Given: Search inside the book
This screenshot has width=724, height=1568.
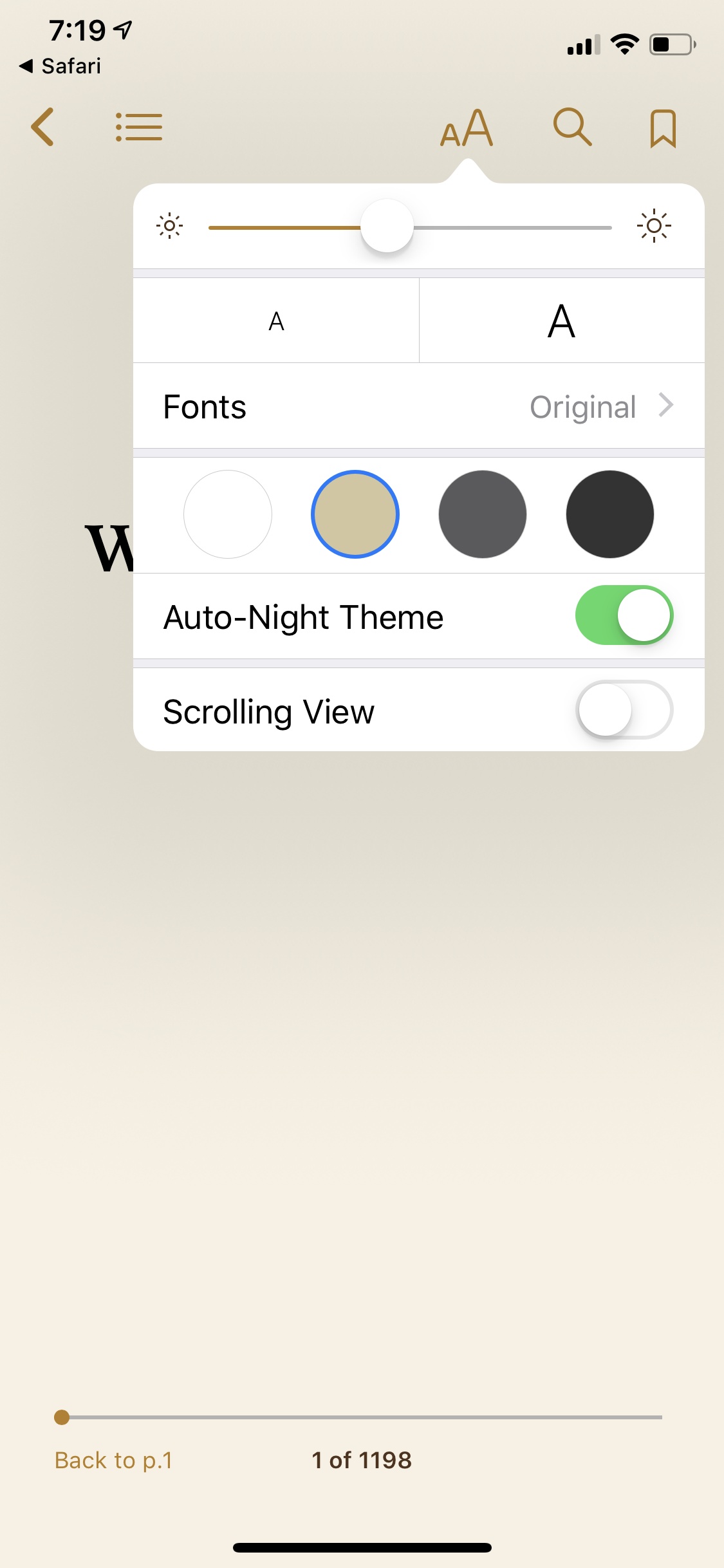Looking at the screenshot, I should [571, 127].
